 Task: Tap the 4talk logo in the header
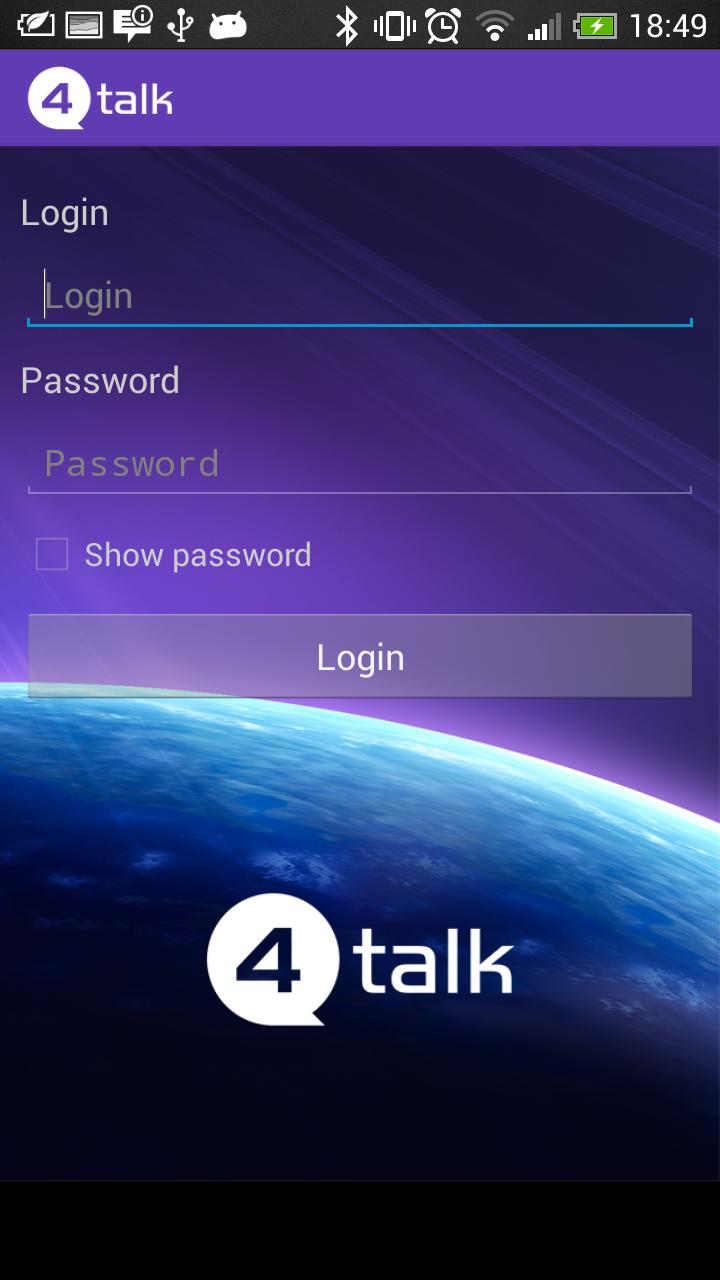(x=100, y=98)
